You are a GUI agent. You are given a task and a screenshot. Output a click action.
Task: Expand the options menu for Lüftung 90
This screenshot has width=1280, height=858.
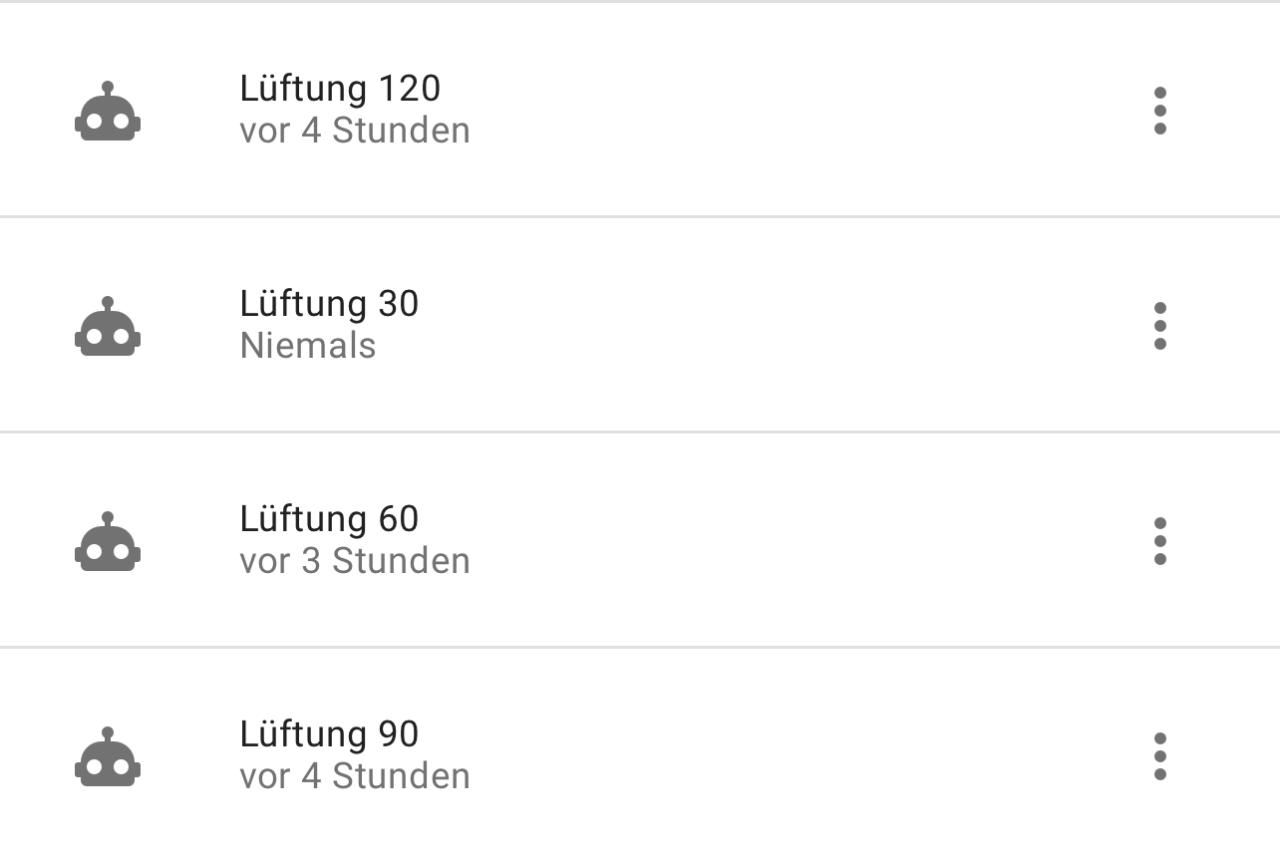[1160, 755]
